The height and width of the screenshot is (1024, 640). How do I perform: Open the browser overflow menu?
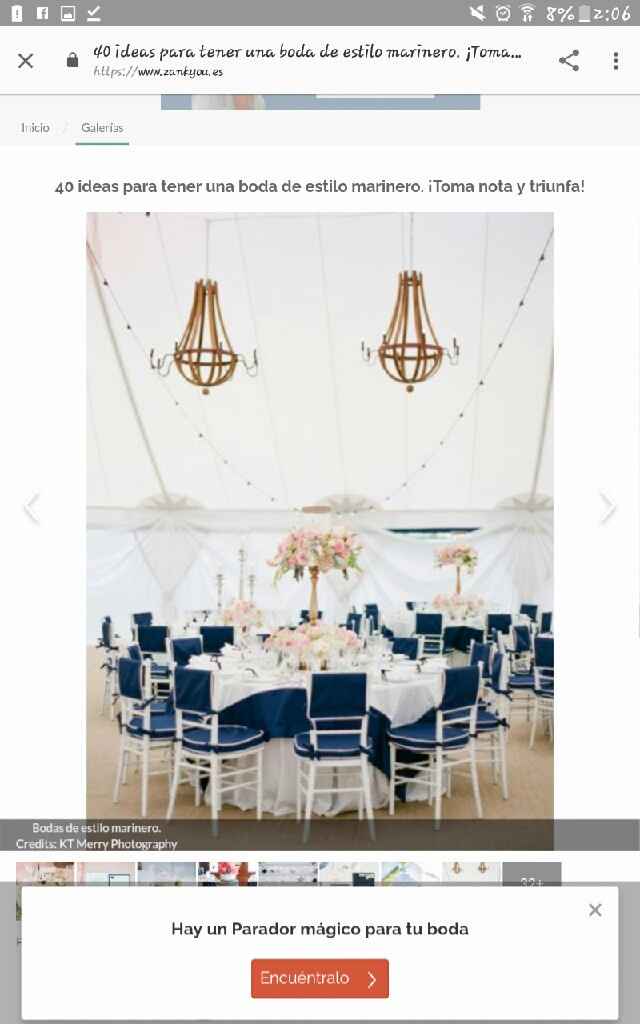pos(615,61)
